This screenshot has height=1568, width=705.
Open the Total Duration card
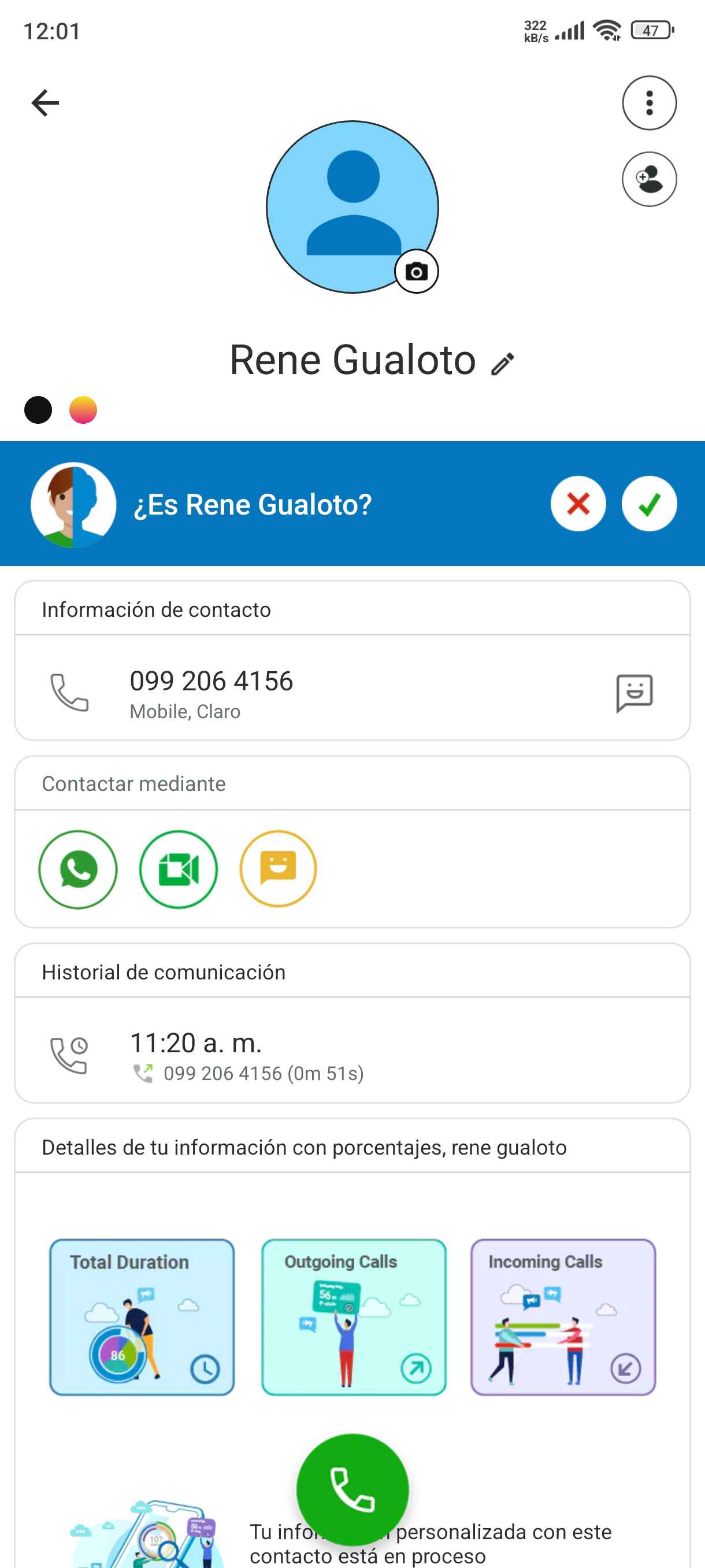pyautogui.click(x=142, y=1316)
